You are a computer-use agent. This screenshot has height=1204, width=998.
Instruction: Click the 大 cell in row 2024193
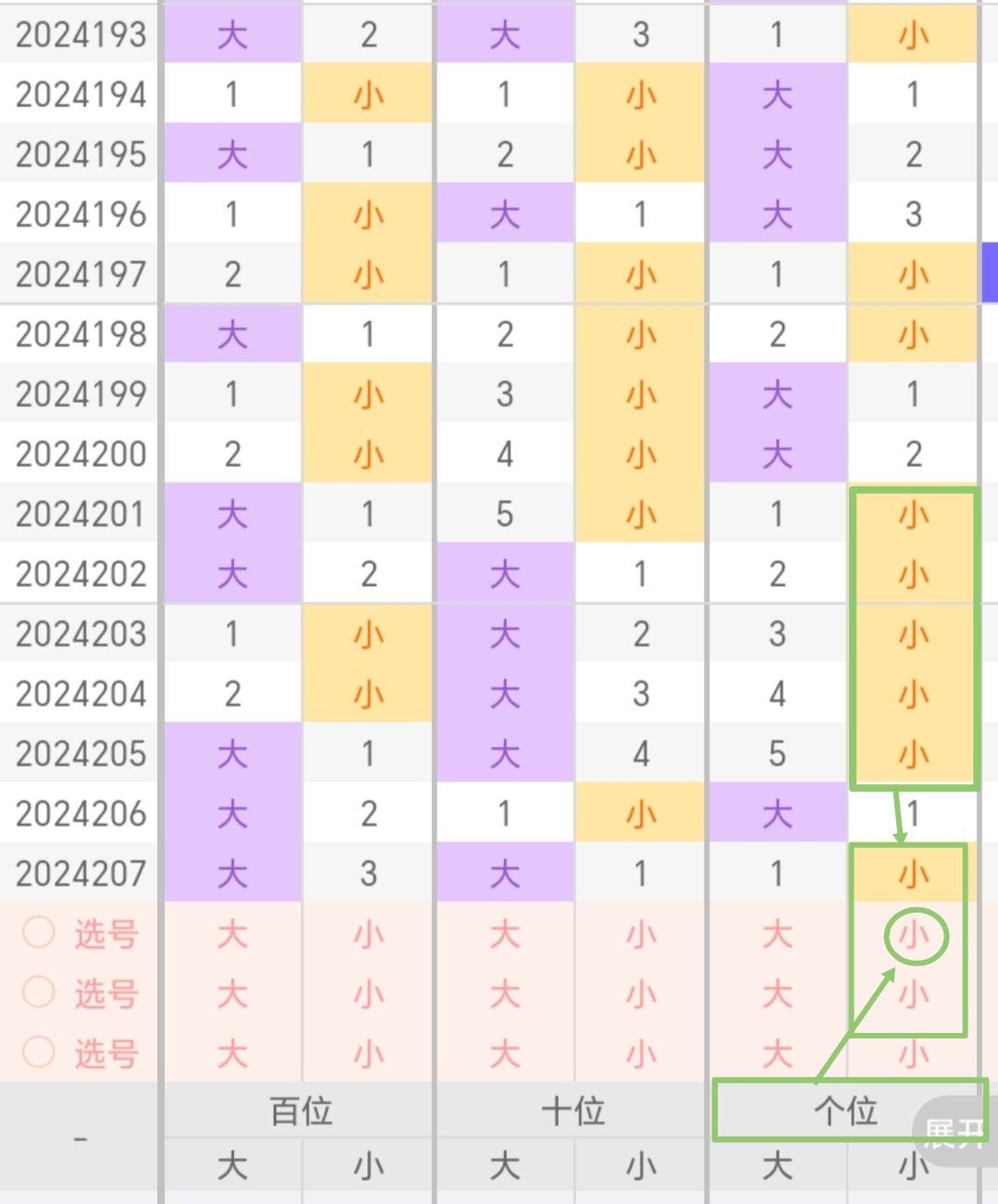[x=232, y=35]
